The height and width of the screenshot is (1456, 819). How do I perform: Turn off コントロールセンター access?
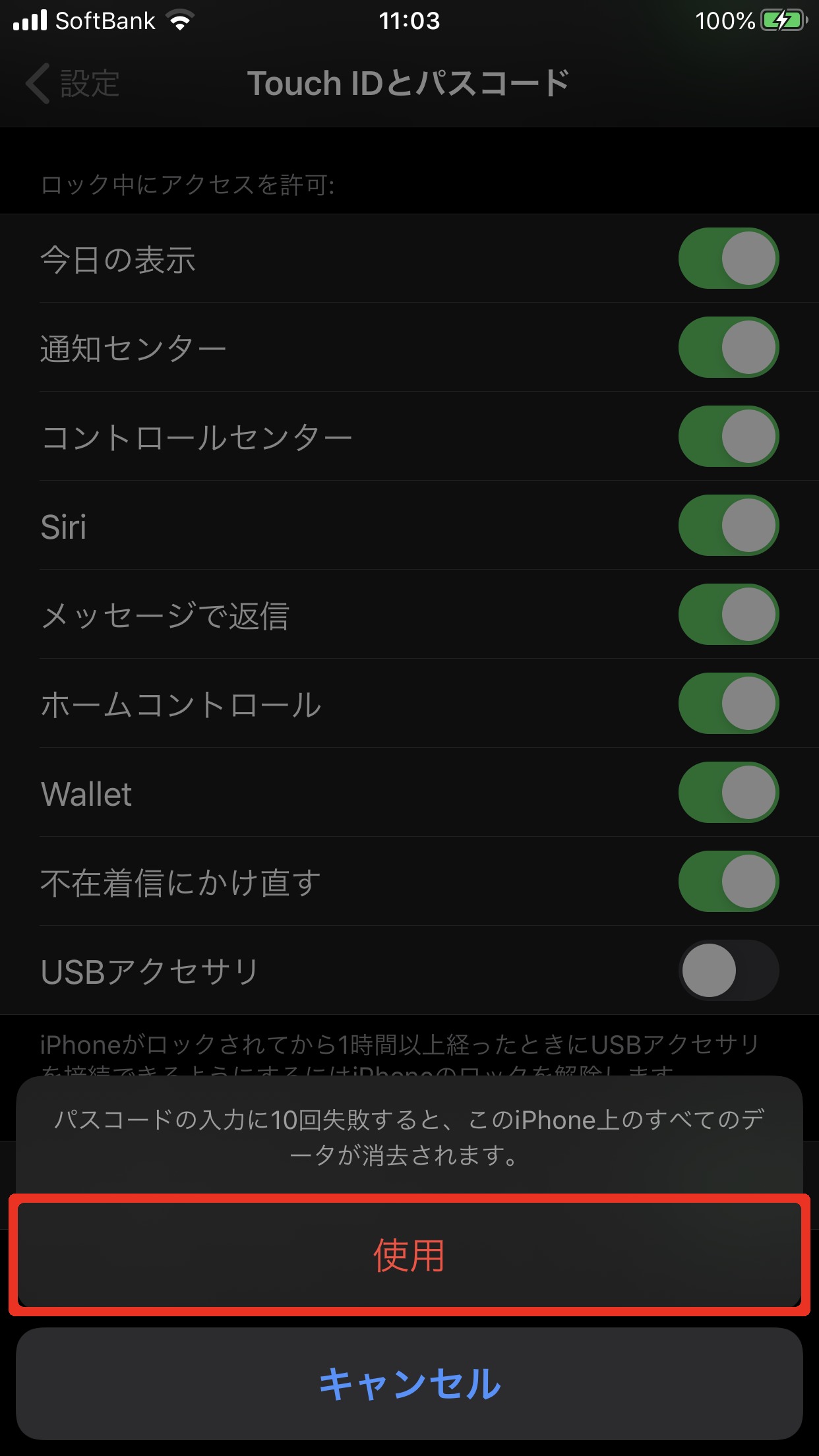(x=728, y=437)
